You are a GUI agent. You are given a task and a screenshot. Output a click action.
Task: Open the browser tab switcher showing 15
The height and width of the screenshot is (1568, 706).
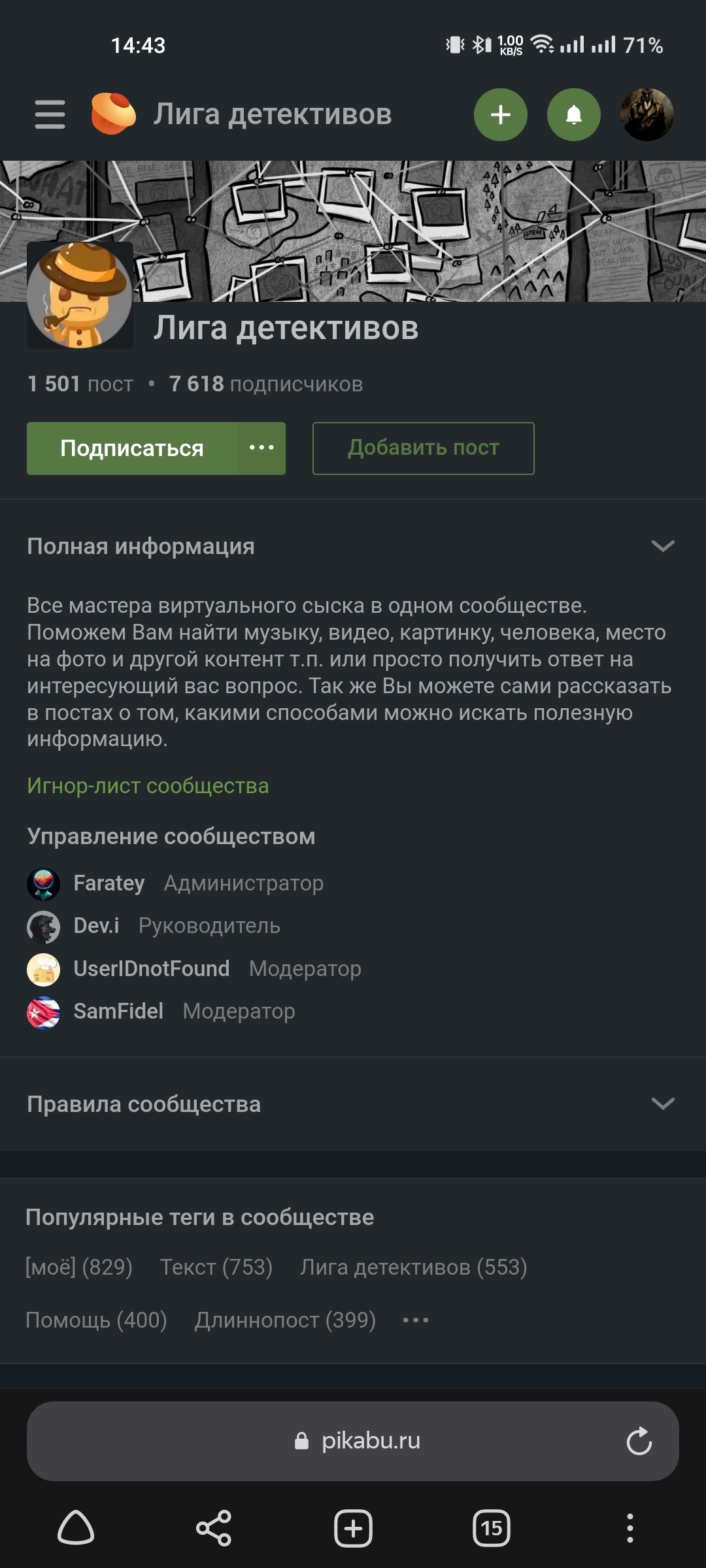click(x=491, y=1528)
